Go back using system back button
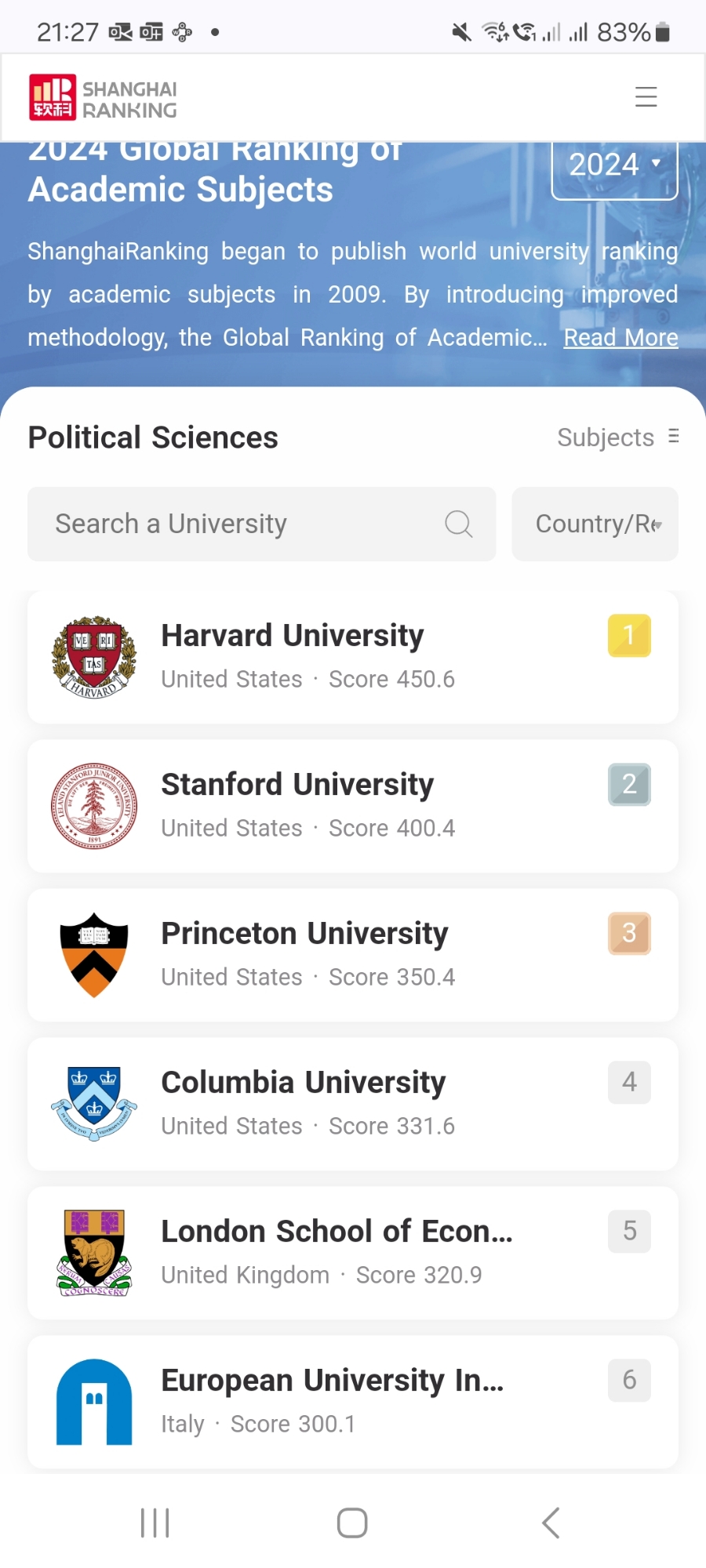This screenshot has height=1568, width=706. [x=551, y=1523]
